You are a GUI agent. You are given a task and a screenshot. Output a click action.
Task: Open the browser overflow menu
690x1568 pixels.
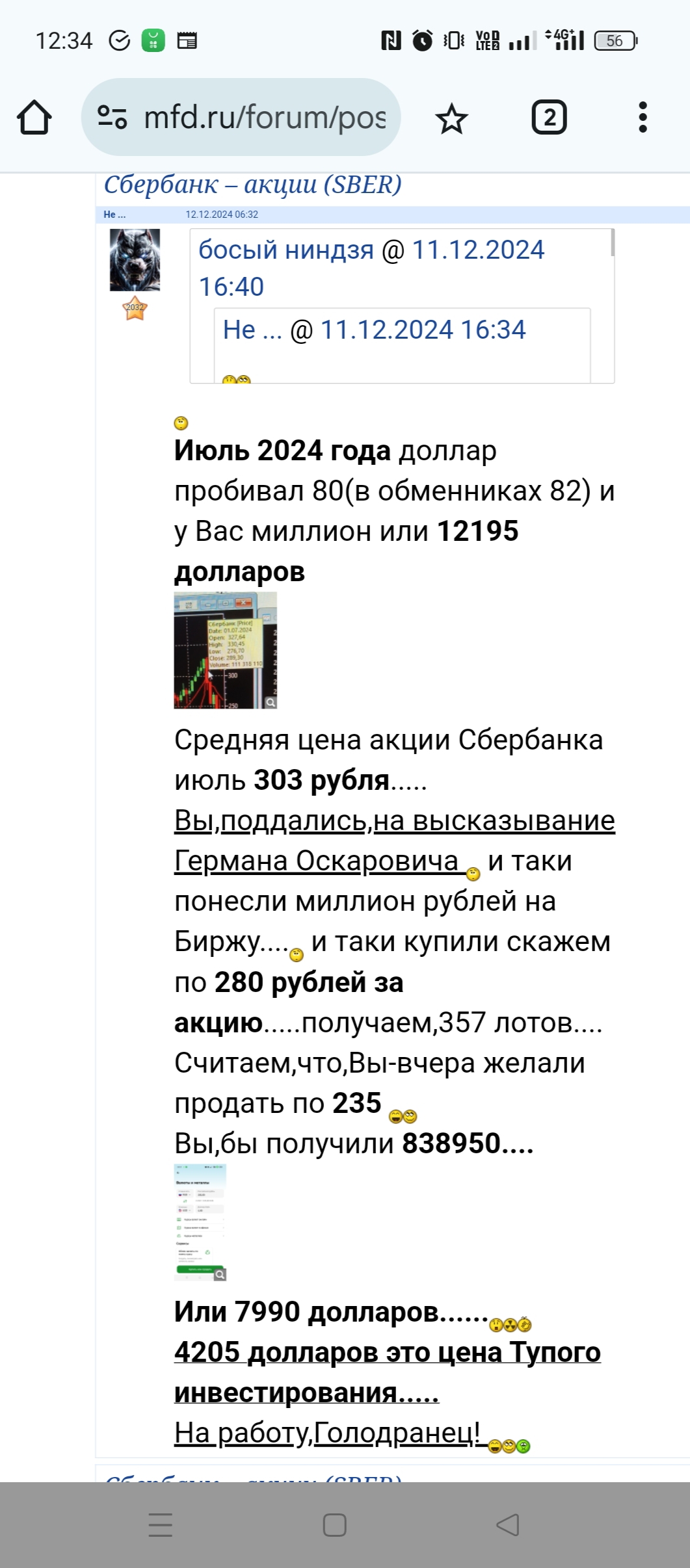pyautogui.click(x=643, y=118)
